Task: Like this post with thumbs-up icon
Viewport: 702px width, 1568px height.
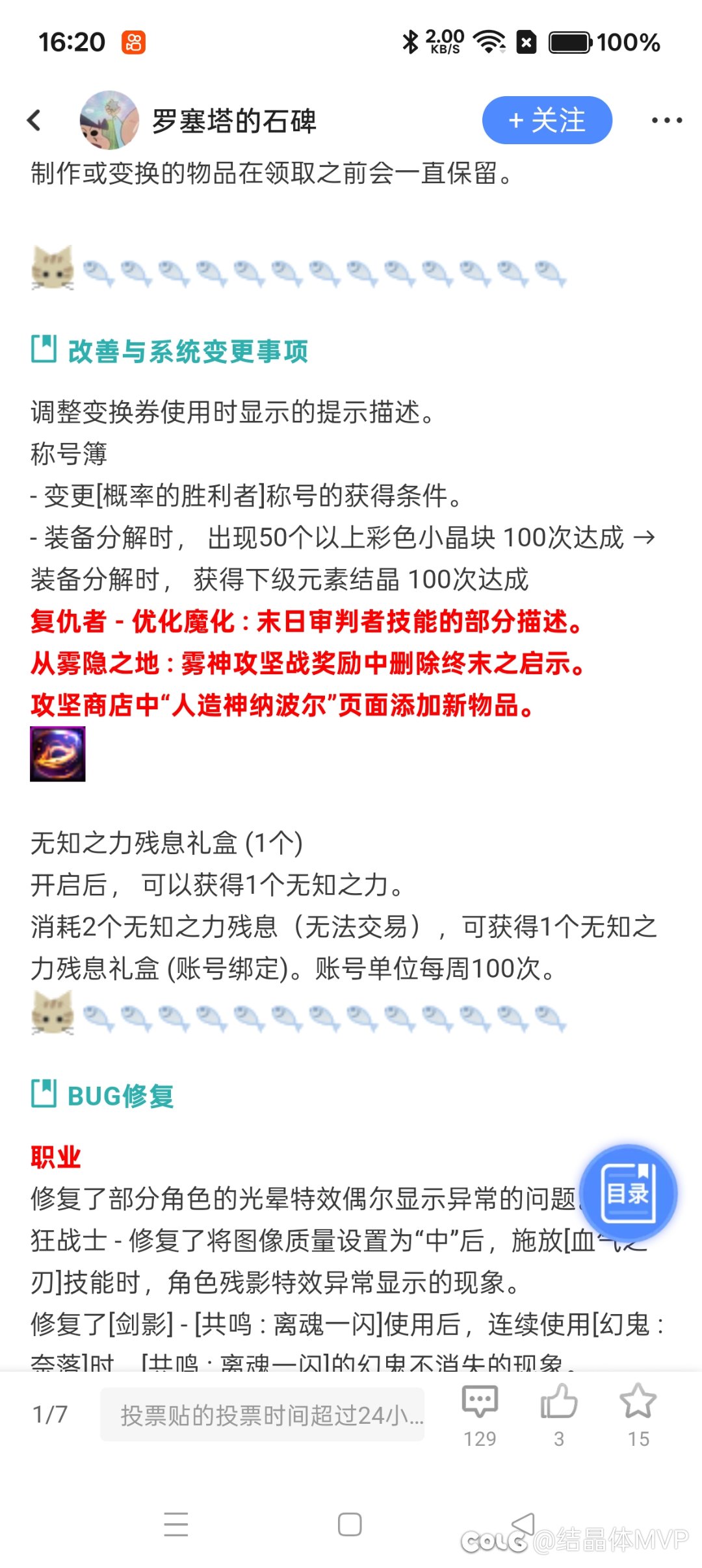Action: (559, 1403)
